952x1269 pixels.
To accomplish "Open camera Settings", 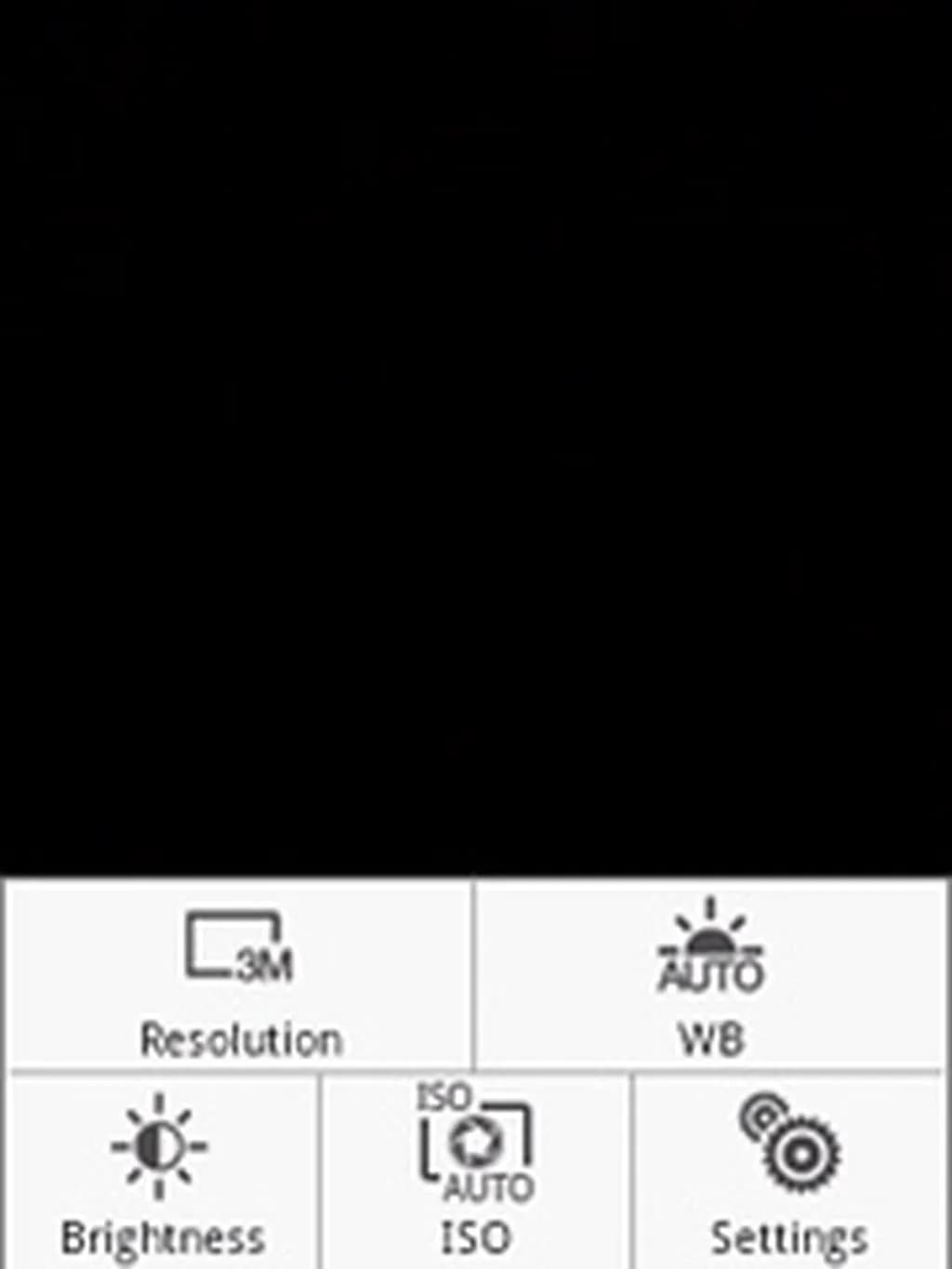I will pos(790,1173).
